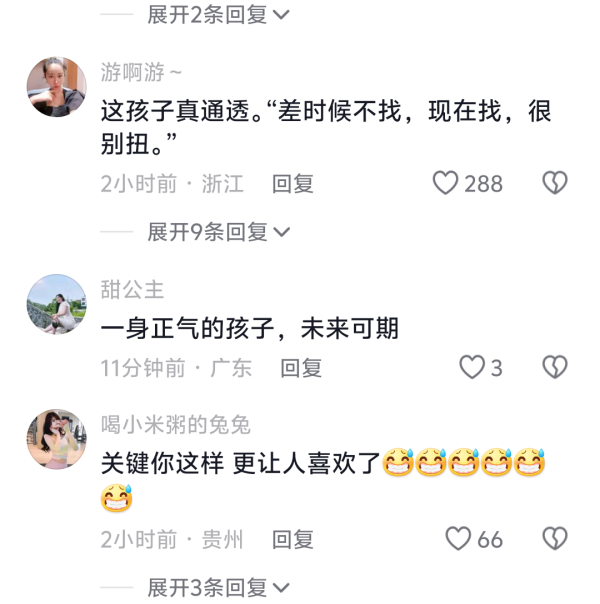This screenshot has height=604, width=600.
Task: Reply to 甜公主's comment
Action: 300,368
